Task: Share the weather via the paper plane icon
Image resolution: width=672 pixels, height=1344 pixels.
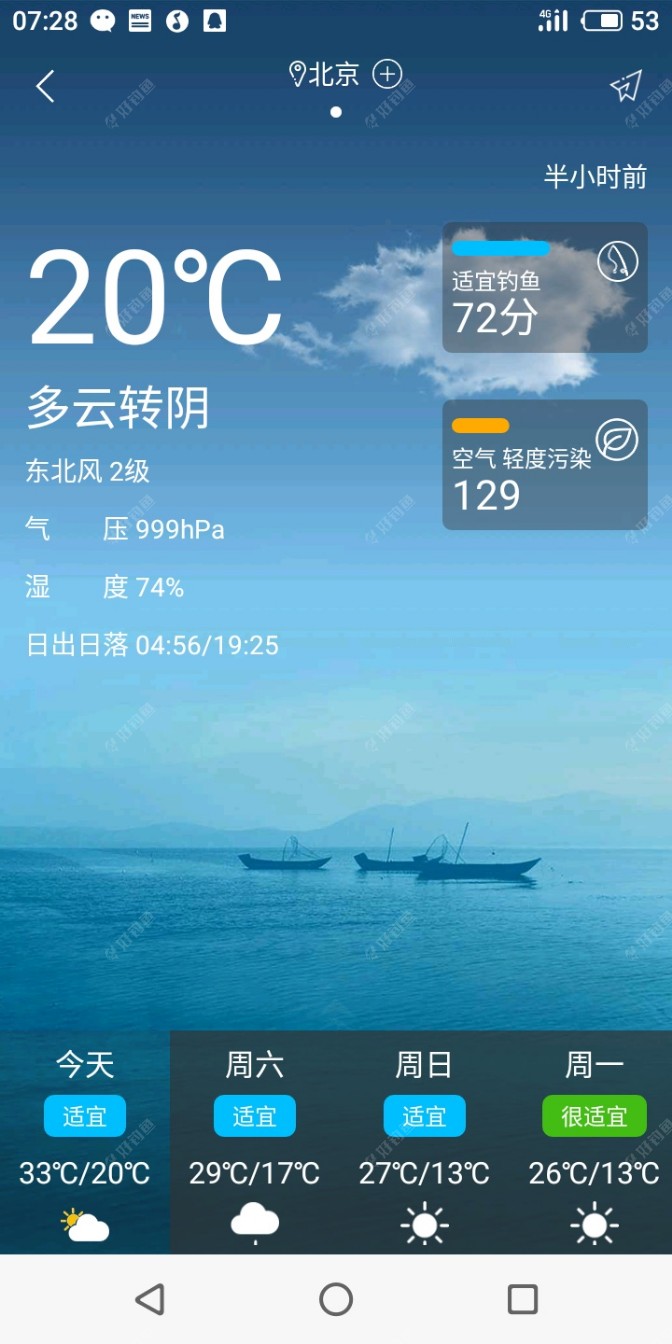Action: click(626, 87)
